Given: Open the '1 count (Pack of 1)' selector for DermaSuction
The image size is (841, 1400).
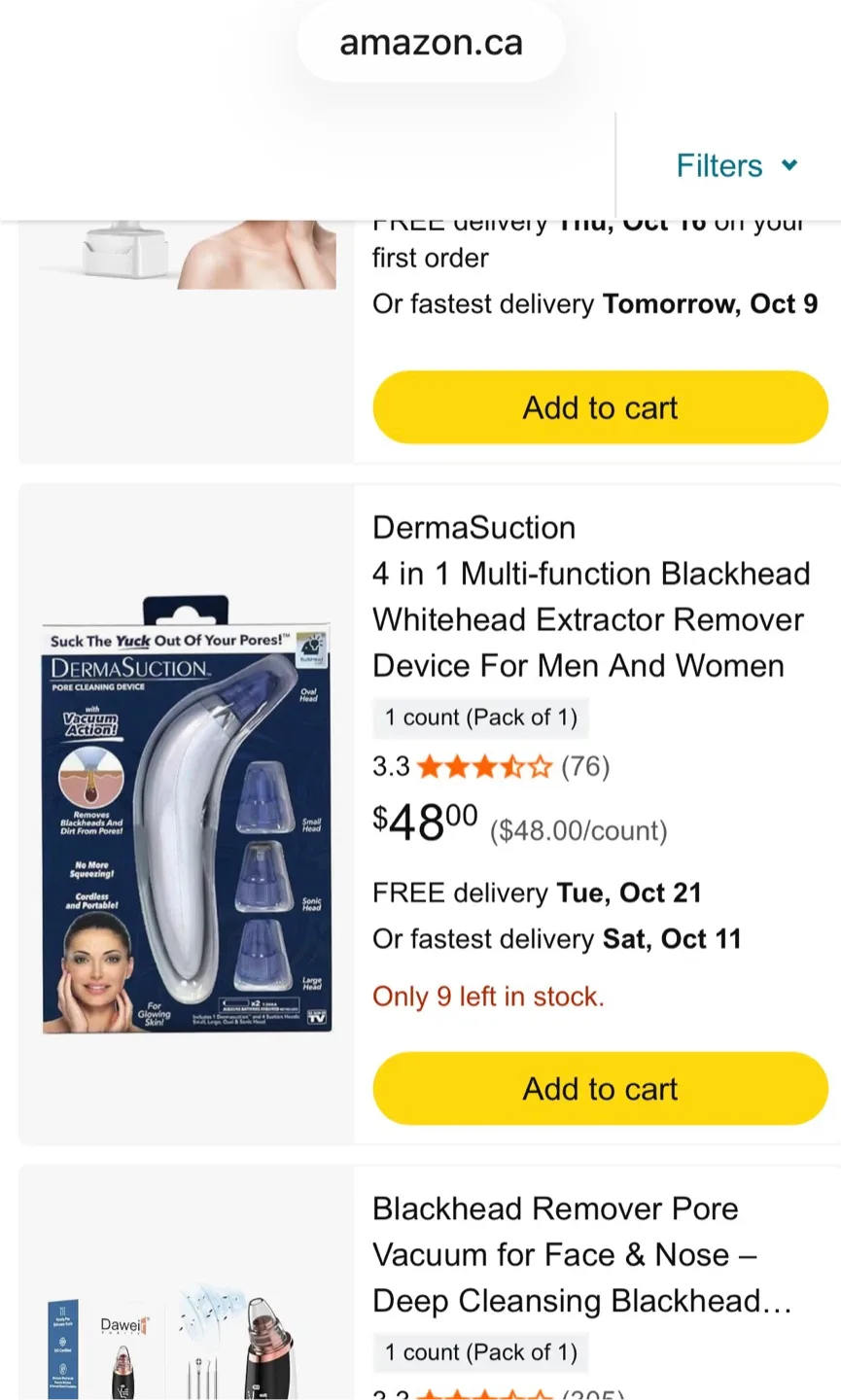Looking at the screenshot, I should pyautogui.click(x=480, y=717).
